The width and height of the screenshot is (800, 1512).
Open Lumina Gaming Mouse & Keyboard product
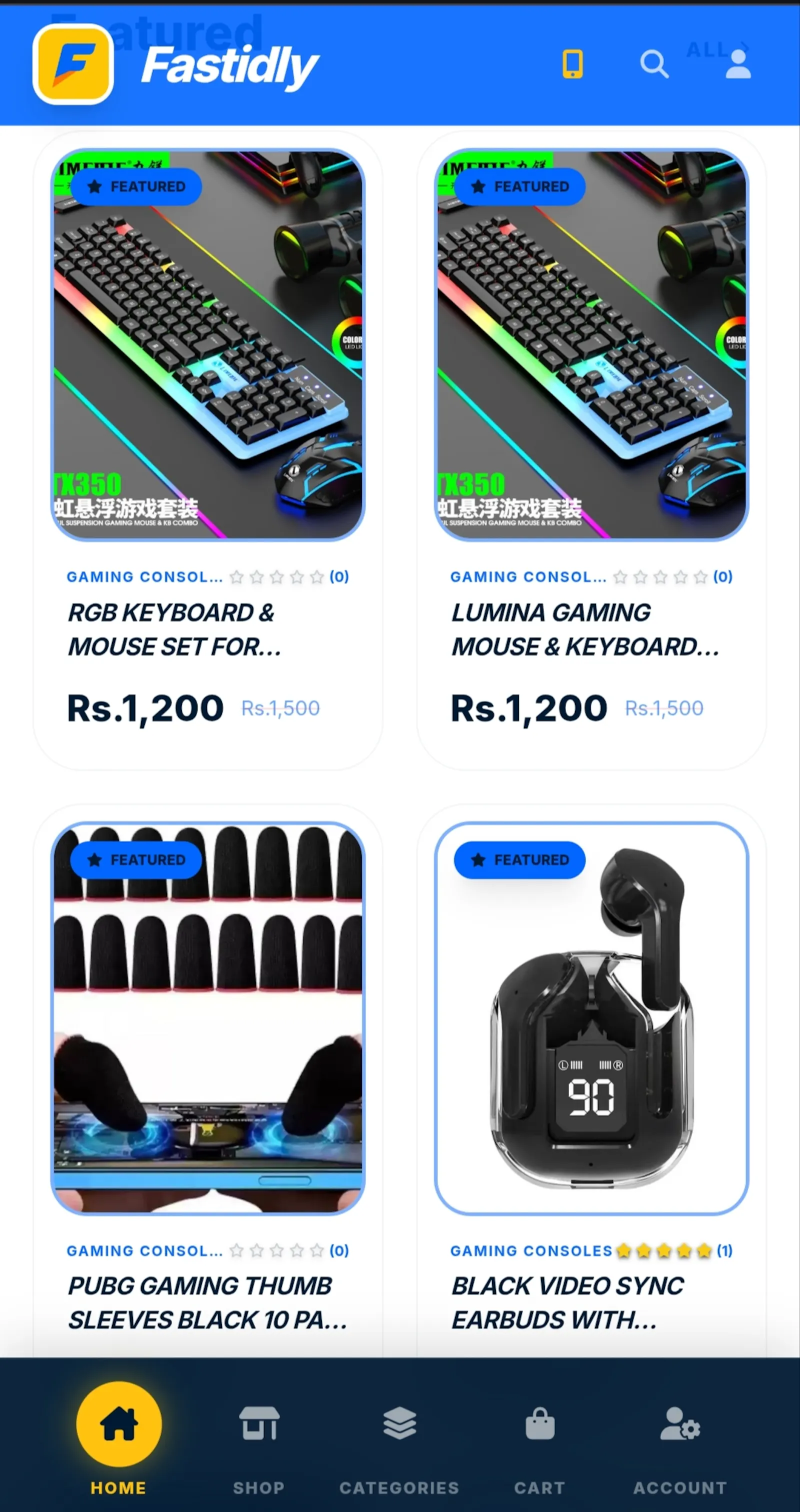(x=585, y=629)
